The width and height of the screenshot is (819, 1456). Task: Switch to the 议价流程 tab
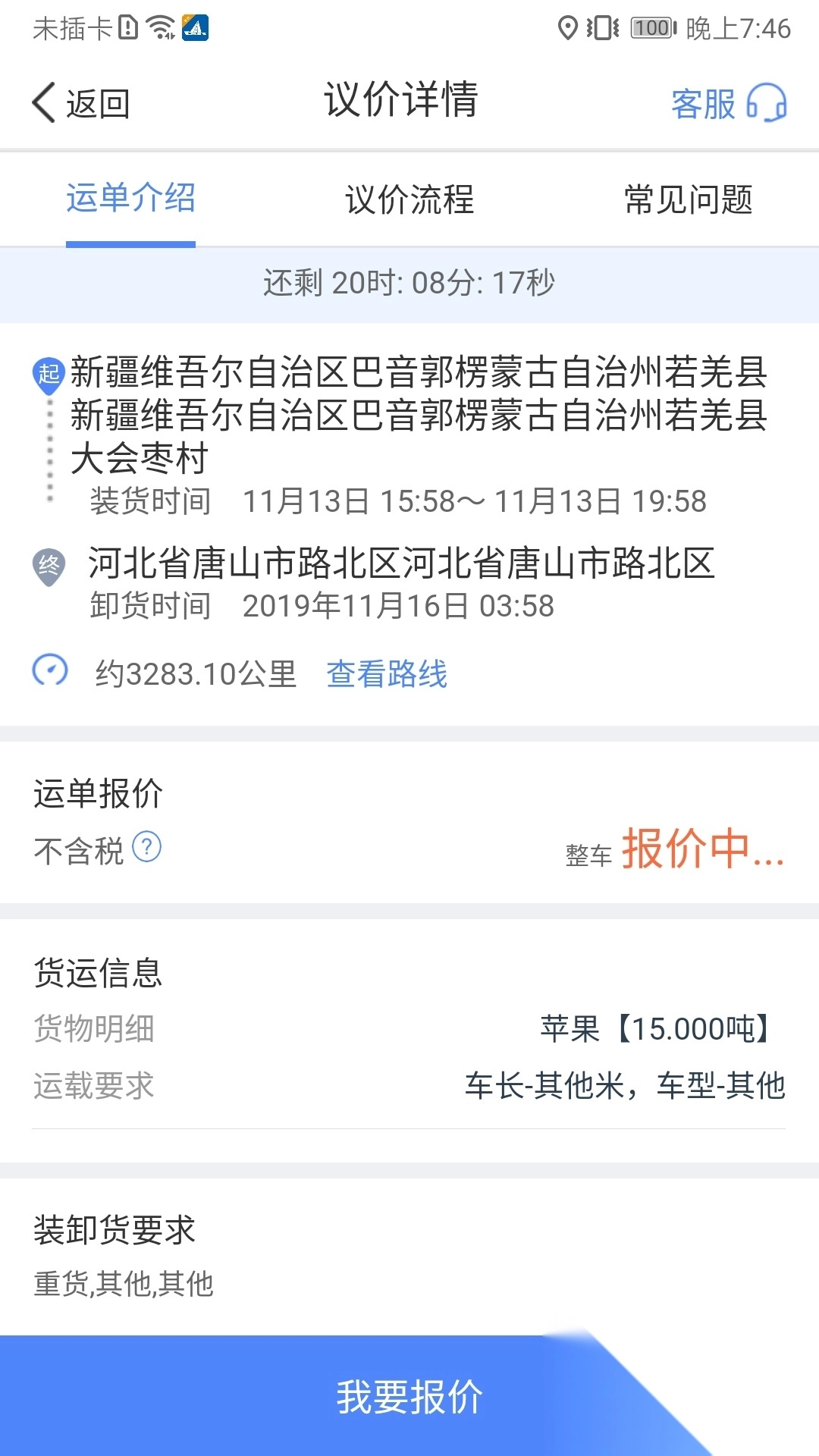pyautogui.click(x=409, y=199)
